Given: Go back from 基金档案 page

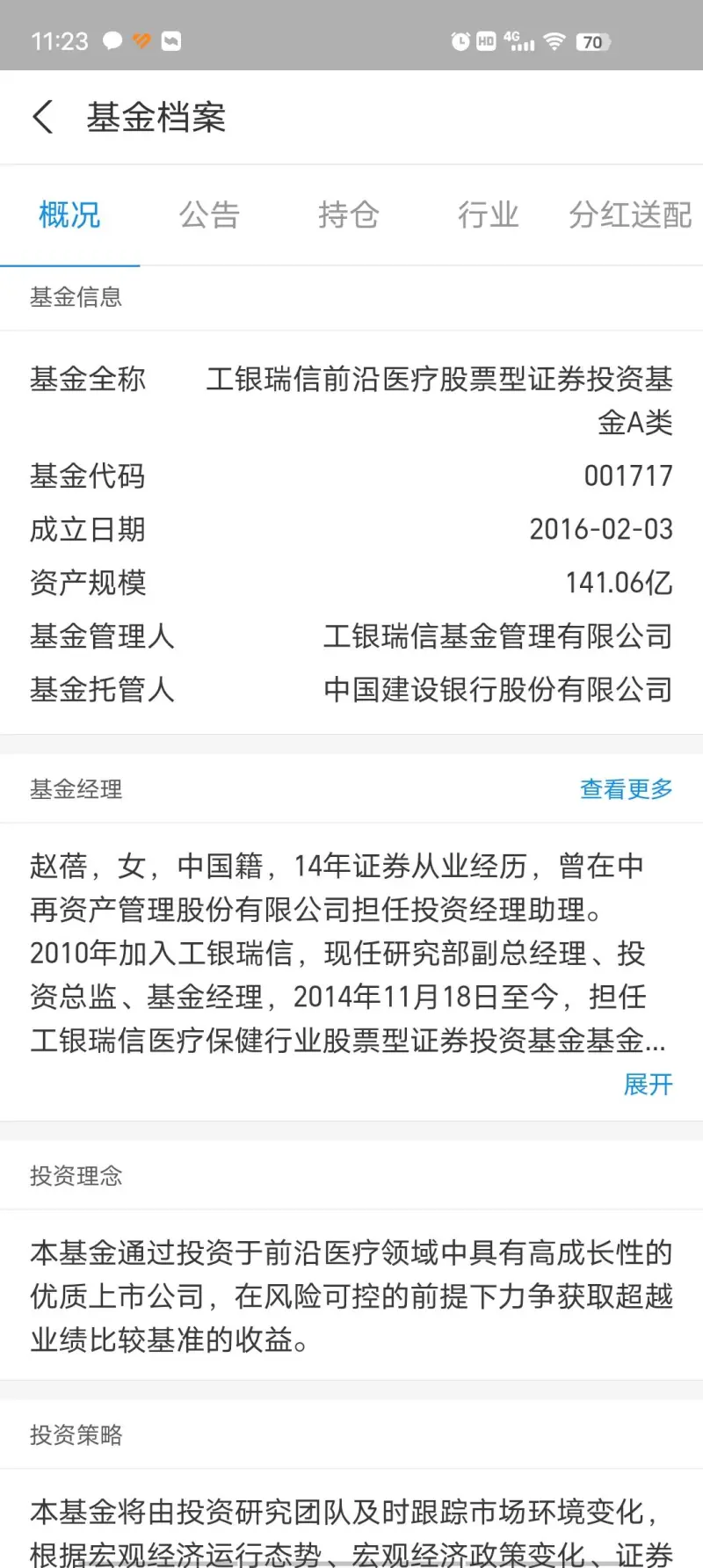Looking at the screenshot, I should click(x=43, y=117).
